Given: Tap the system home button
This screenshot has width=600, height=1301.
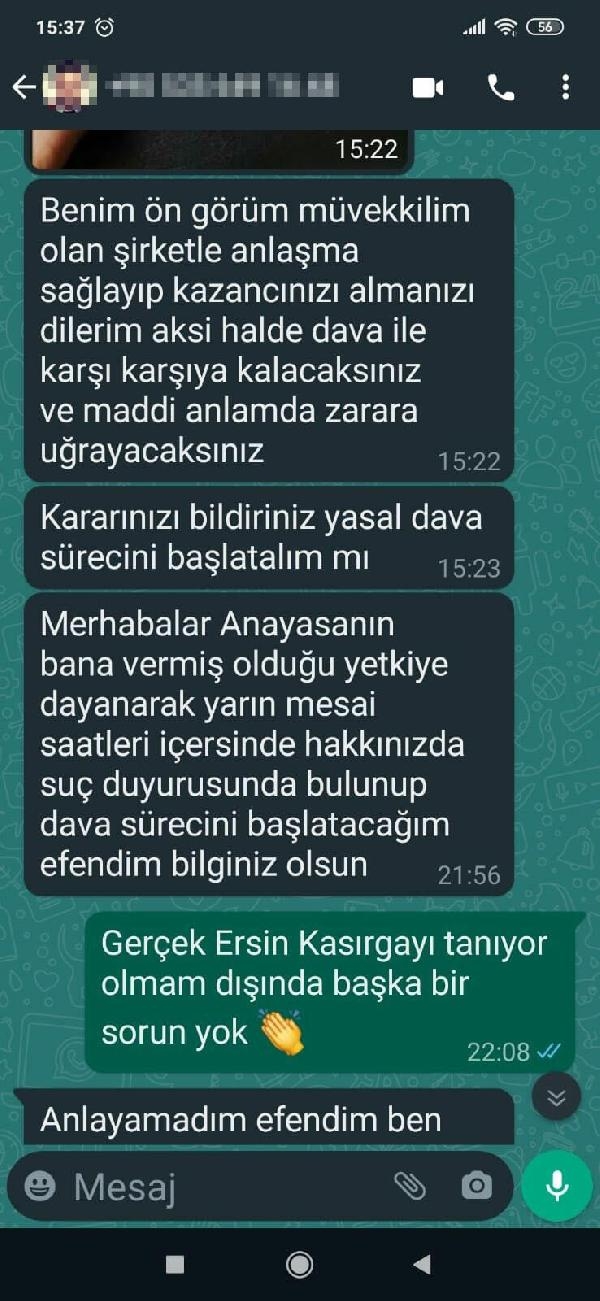Looking at the screenshot, I should coord(299,1265).
